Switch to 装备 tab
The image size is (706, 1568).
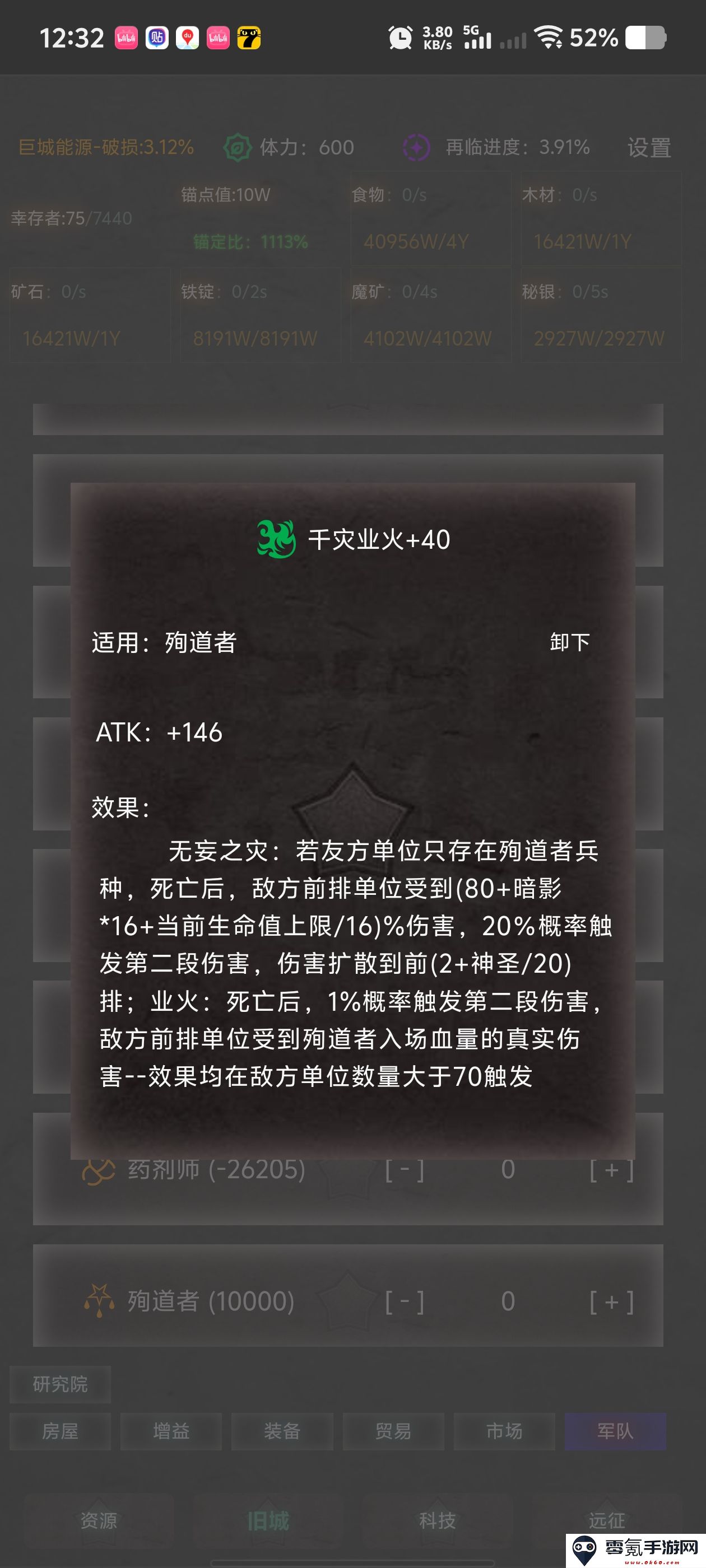pos(282,1431)
